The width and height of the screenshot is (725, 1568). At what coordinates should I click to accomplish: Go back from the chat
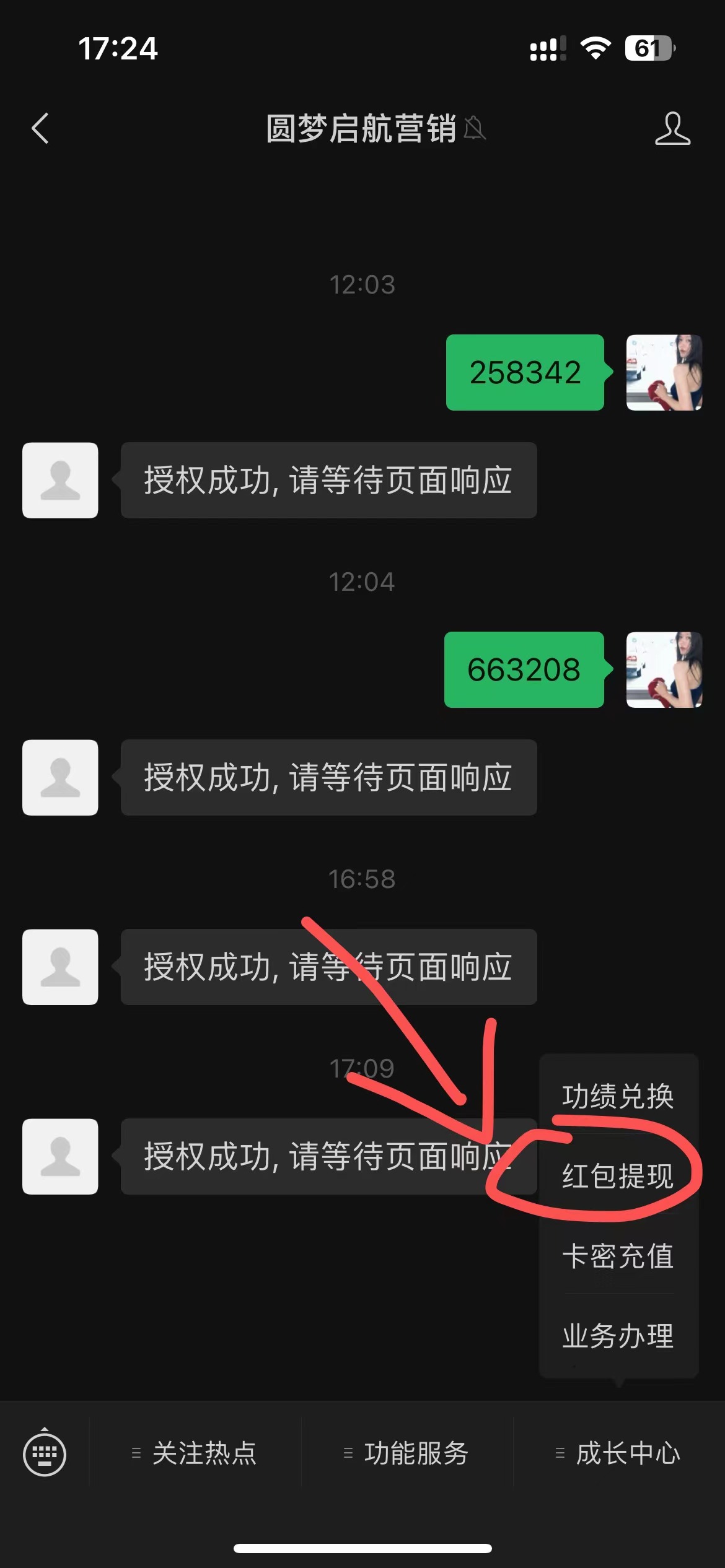point(40,129)
